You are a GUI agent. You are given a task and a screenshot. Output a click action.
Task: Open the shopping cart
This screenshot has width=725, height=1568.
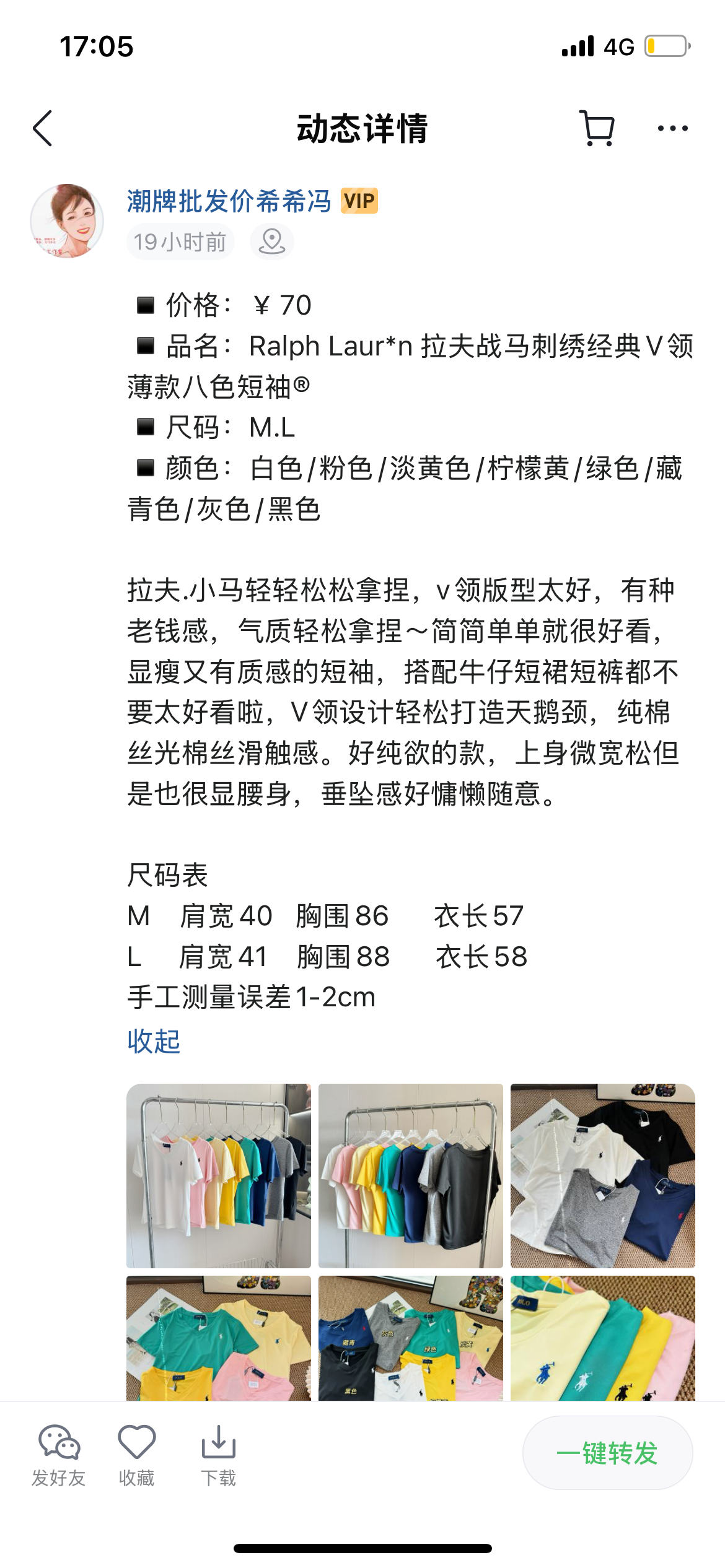[x=597, y=129]
